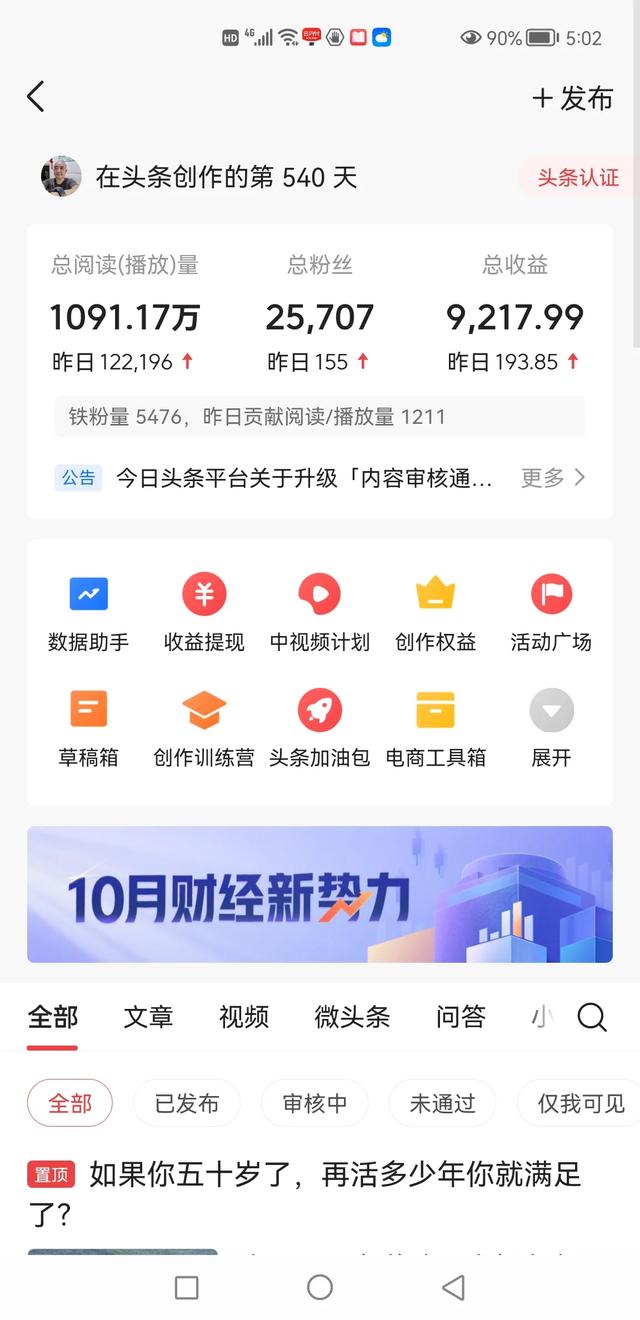Open the 草稿箱 drafts box

pos(88,729)
